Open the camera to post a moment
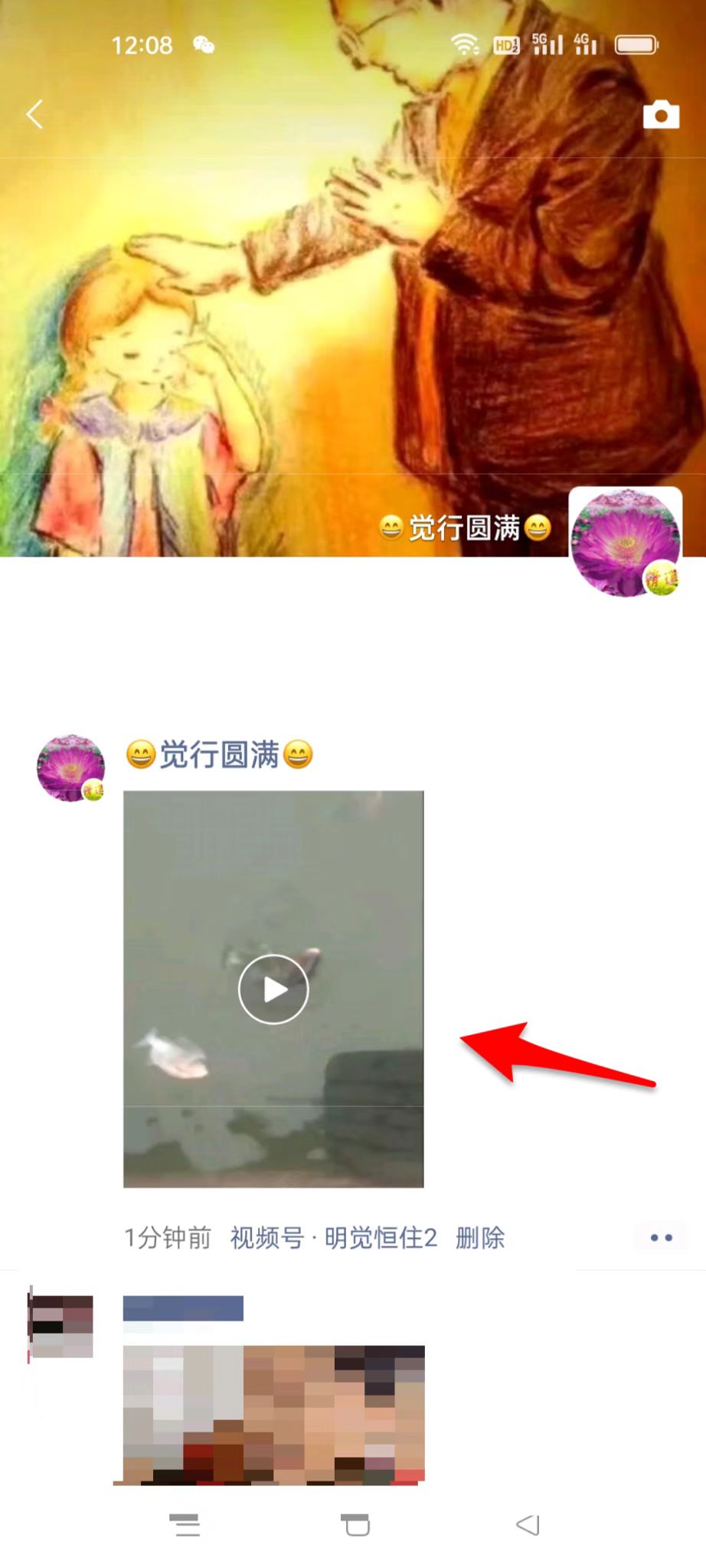The width and height of the screenshot is (706, 1568). pyautogui.click(x=661, y=115)
